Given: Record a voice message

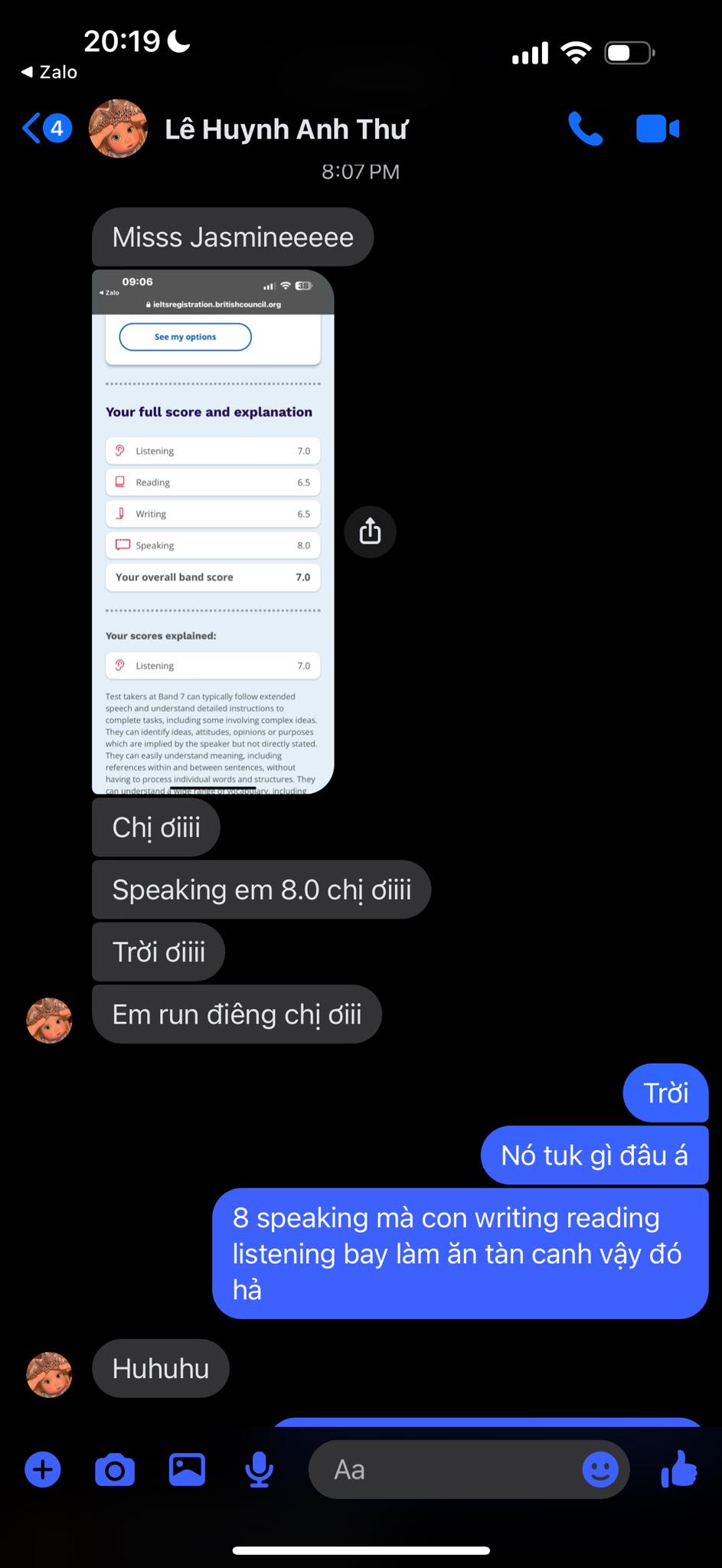Looking at the screenshot, I should click(260, 1469).
